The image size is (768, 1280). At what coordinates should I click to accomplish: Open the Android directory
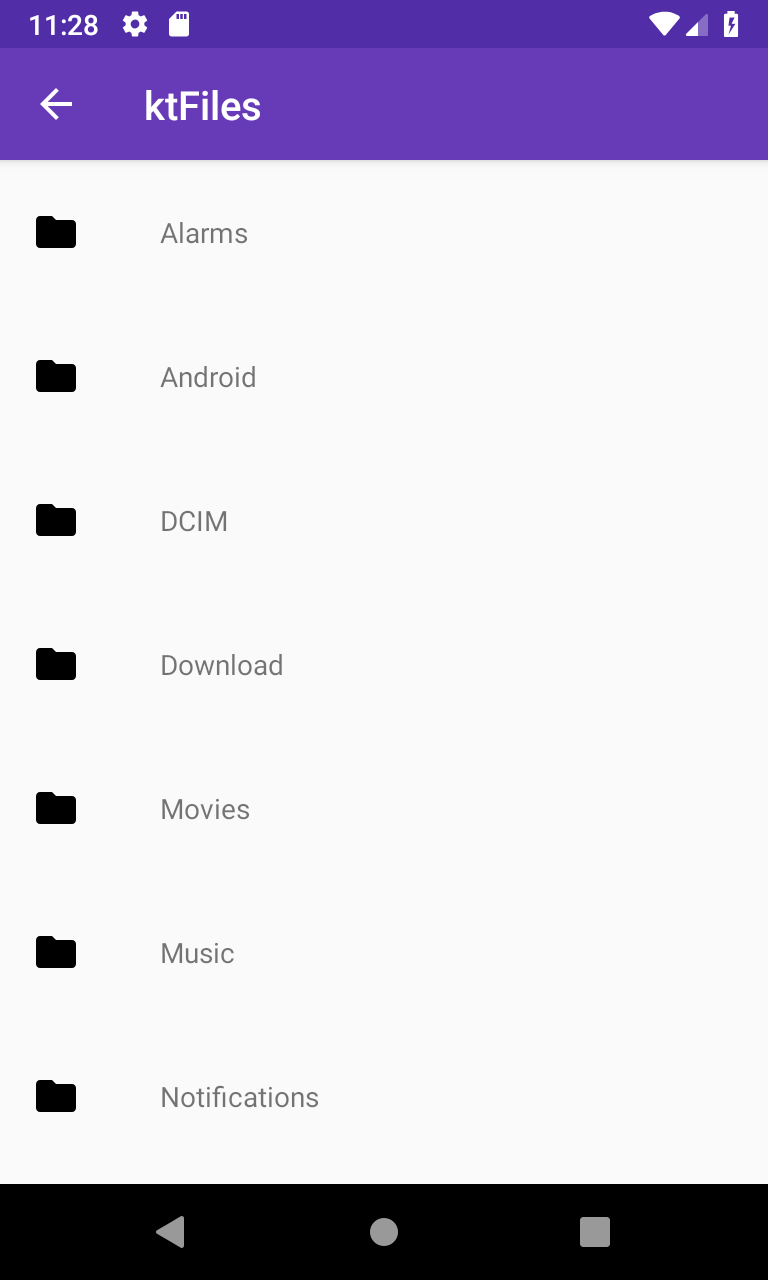(208, 376)
